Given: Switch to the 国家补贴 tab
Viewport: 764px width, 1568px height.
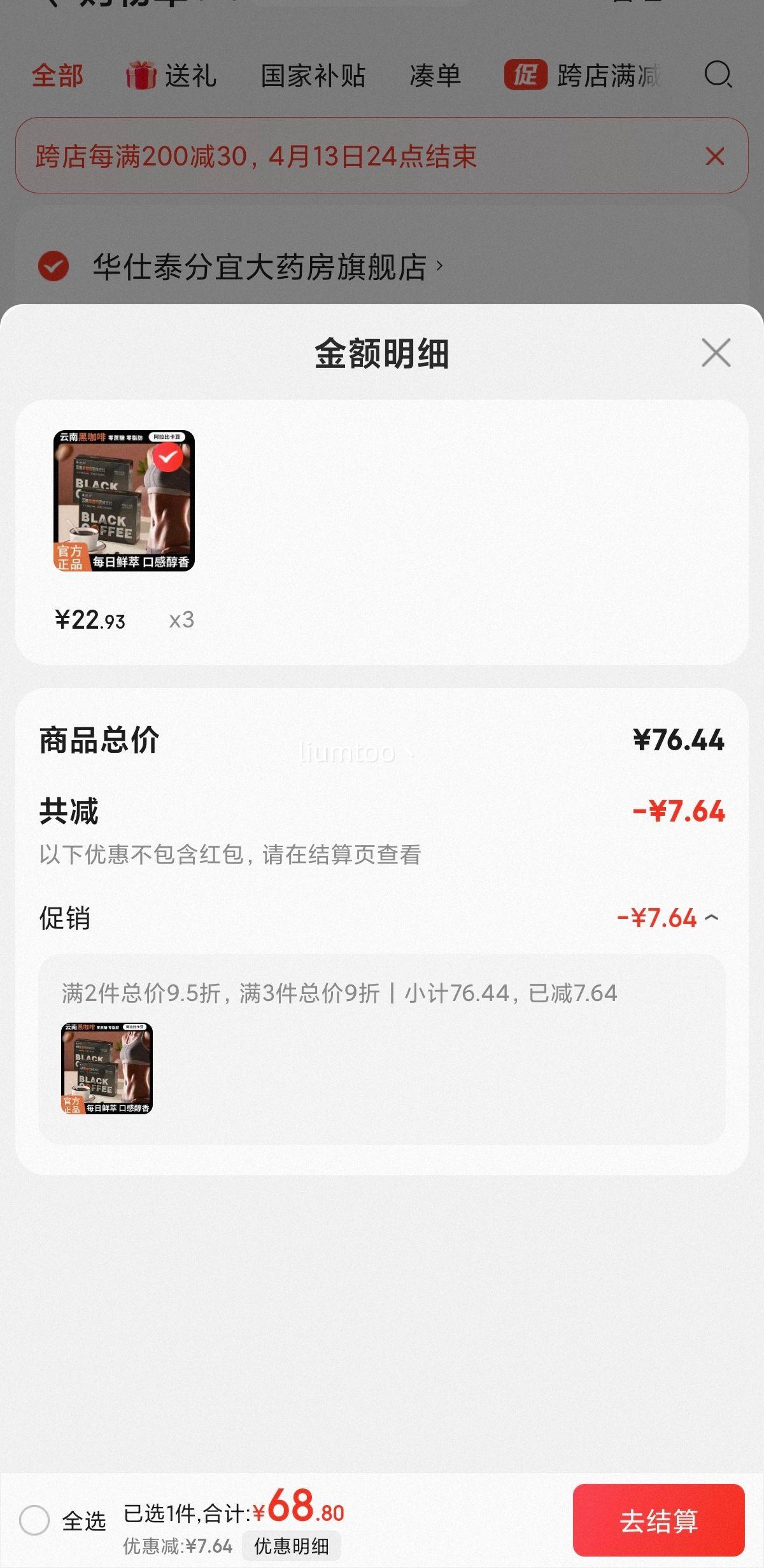Looking at the screenshot, I should [x=313, y=76].
